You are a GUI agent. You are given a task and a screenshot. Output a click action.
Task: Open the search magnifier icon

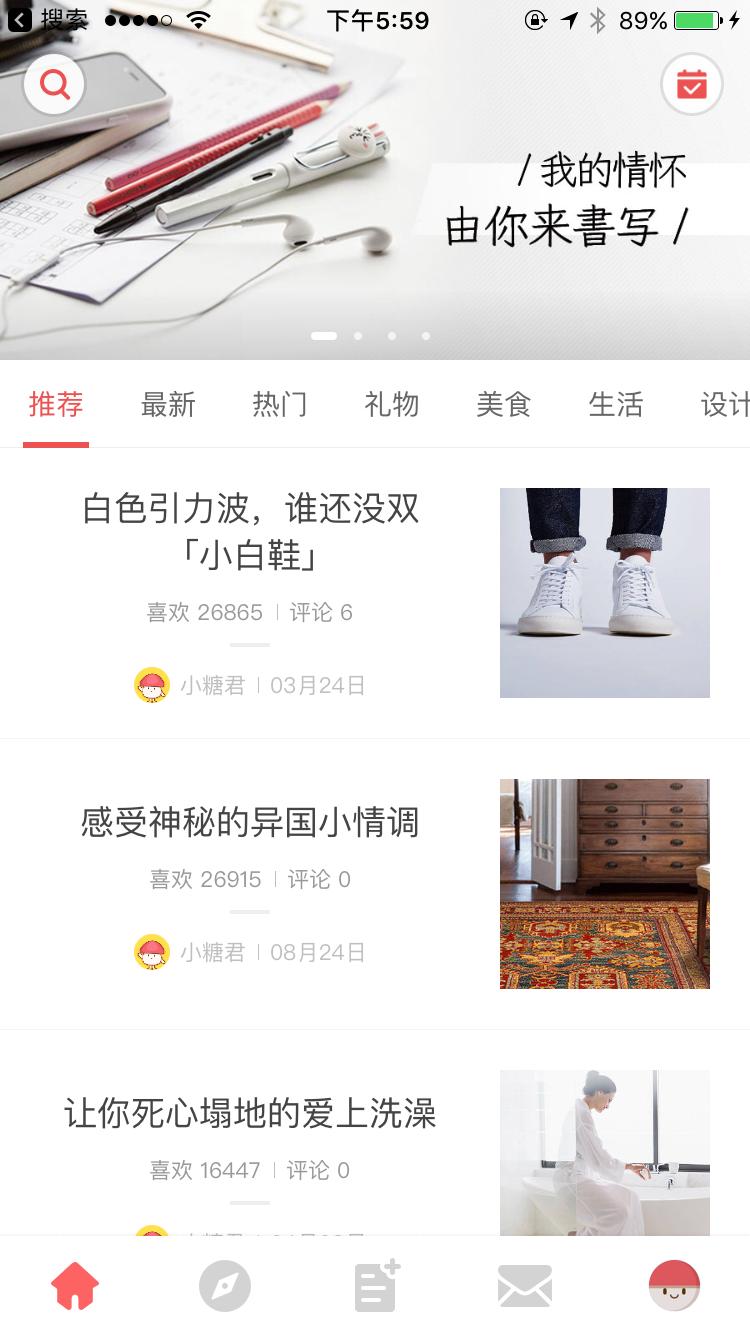tap(55, 85)
